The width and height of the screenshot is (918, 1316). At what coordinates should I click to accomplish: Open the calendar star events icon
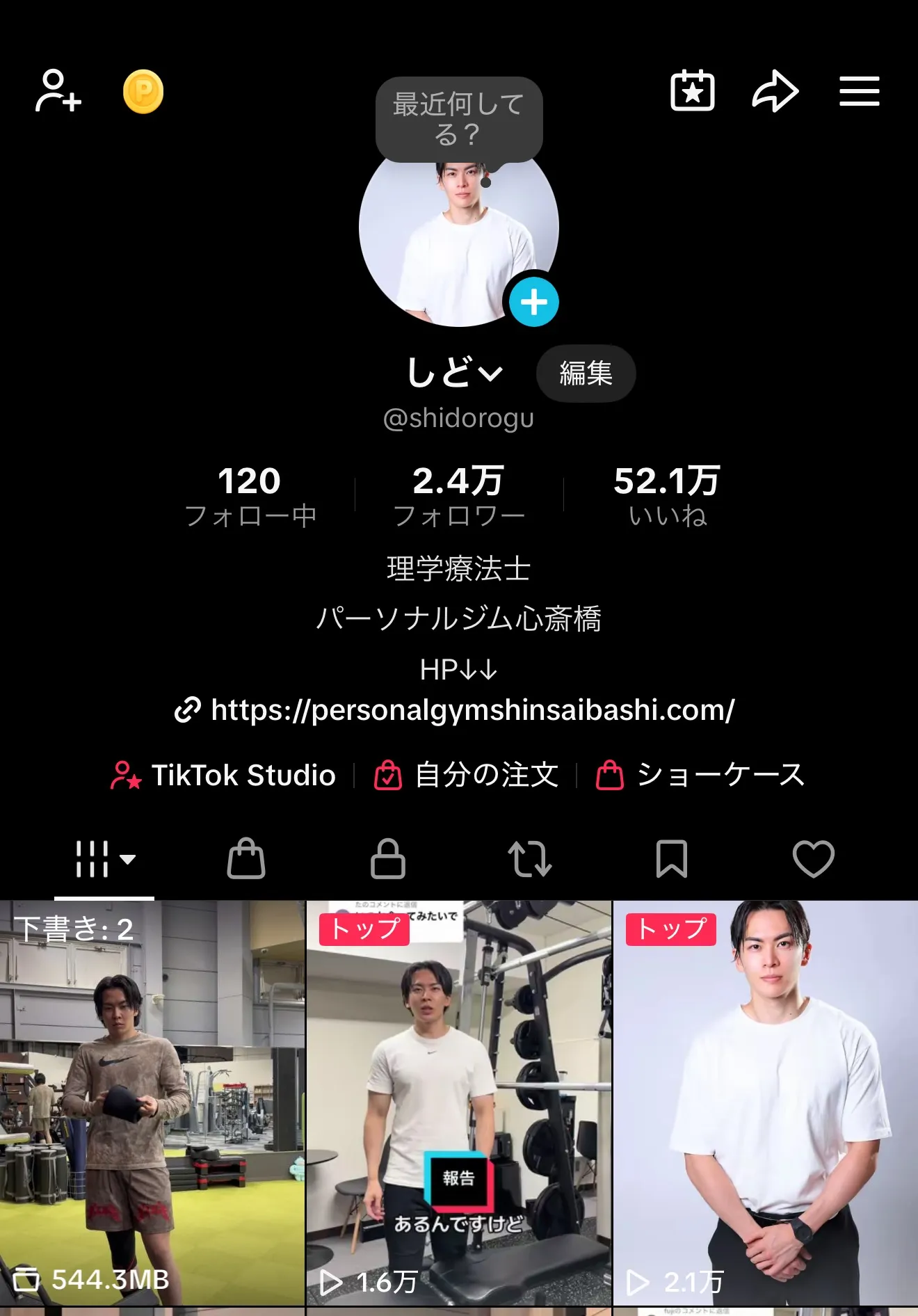tap(692, 91)
